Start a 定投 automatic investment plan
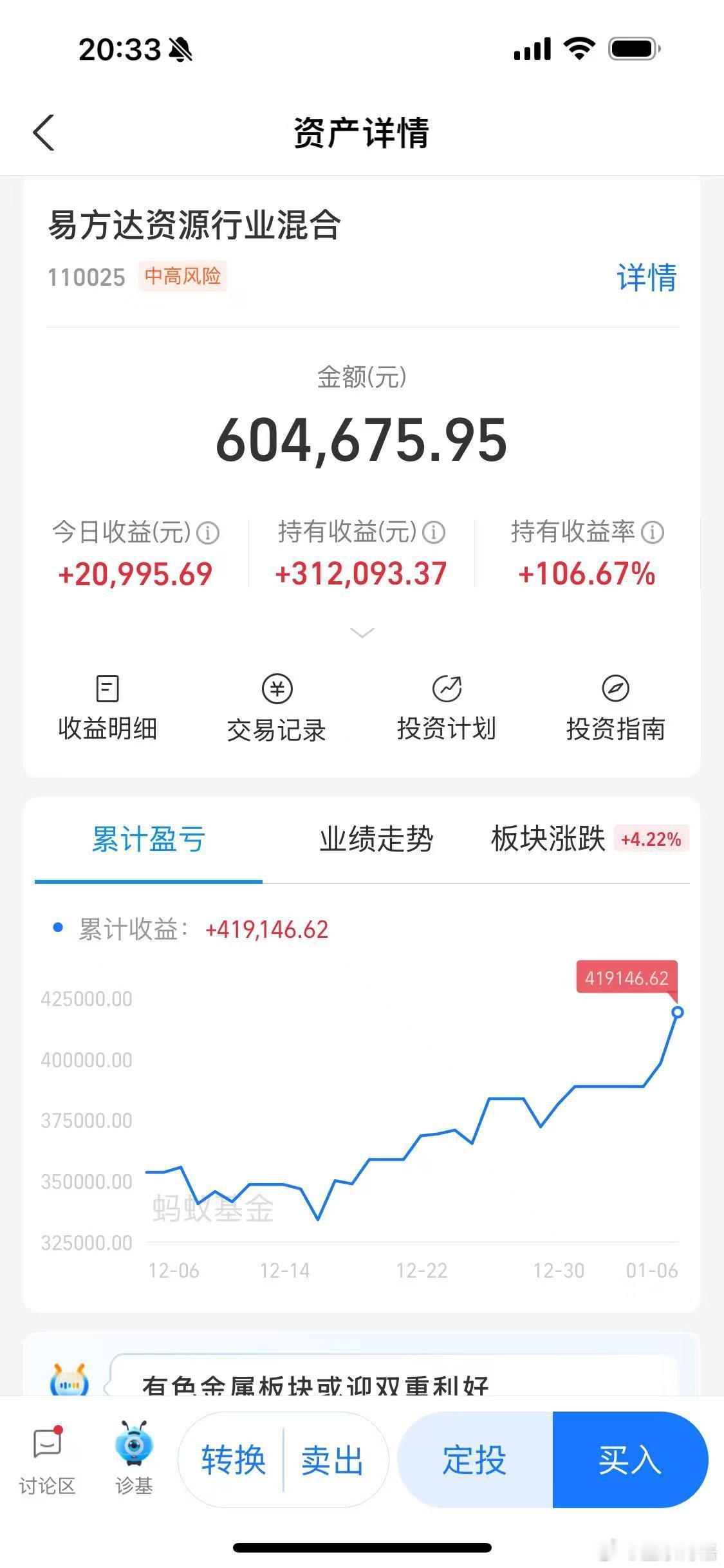Screen dimensions: 724x1568 (x=474, y=1460)
